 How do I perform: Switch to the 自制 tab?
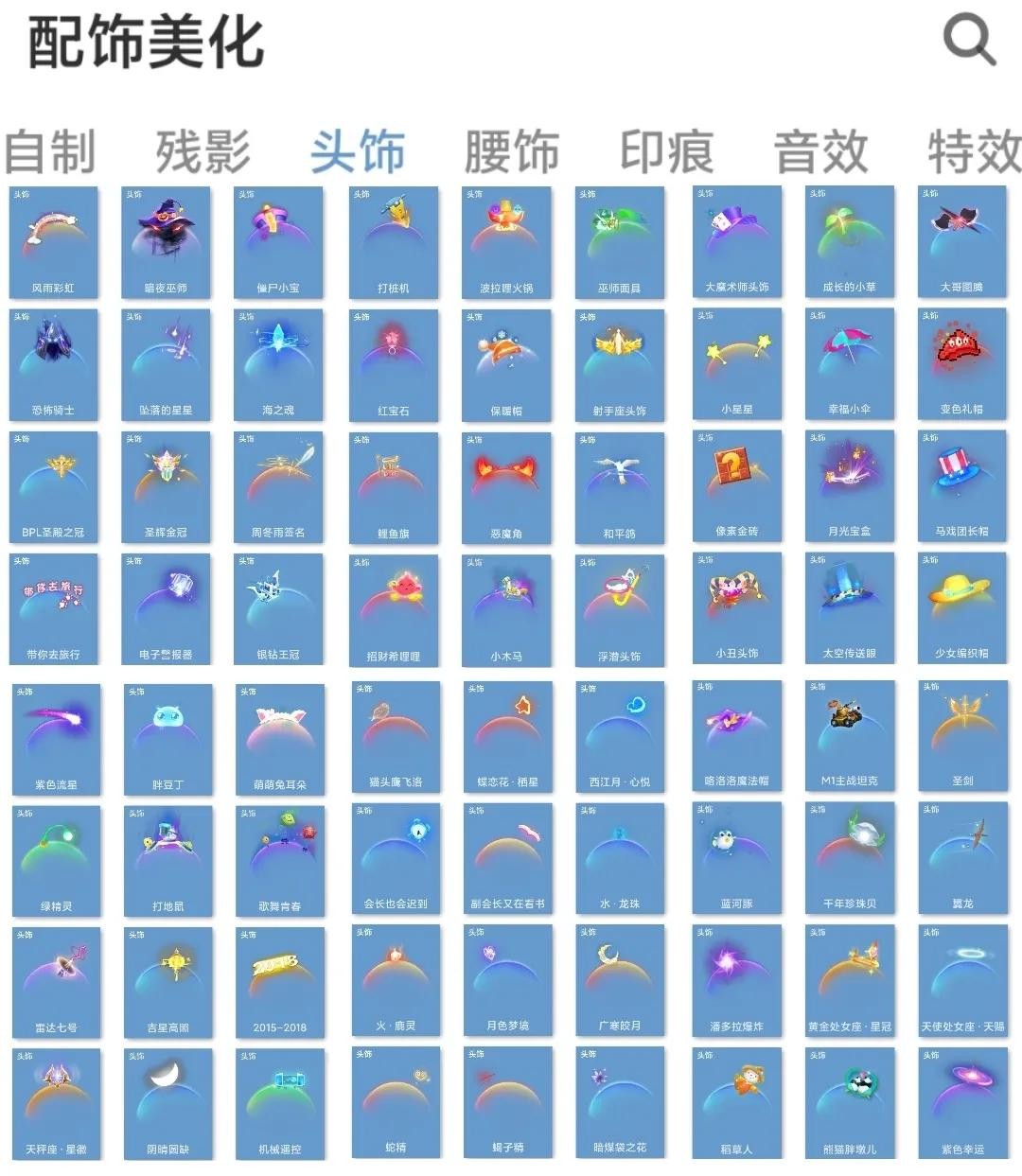(49, 152)
